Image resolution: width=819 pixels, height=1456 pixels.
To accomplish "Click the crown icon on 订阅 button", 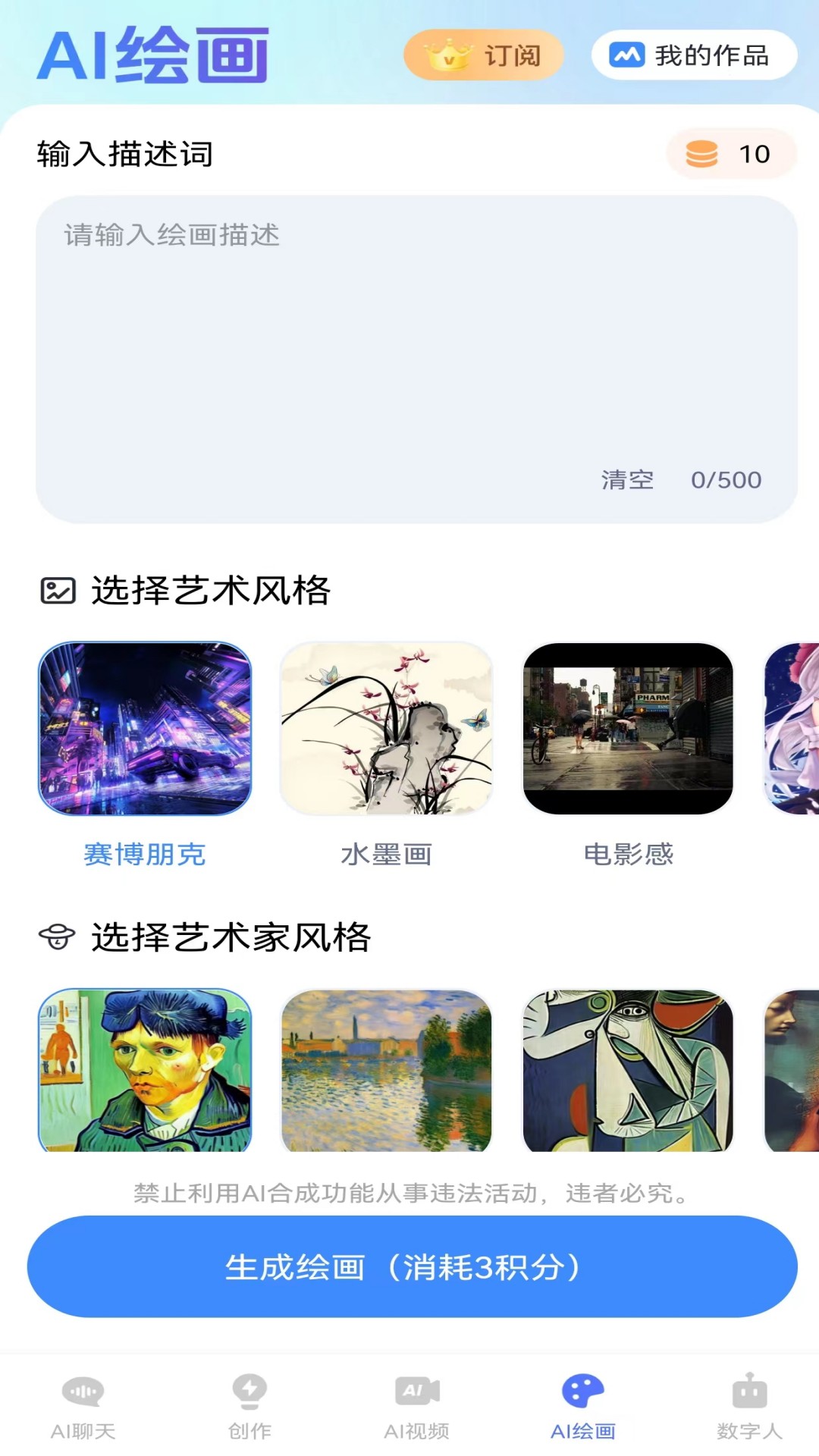I will coord(447,55).
